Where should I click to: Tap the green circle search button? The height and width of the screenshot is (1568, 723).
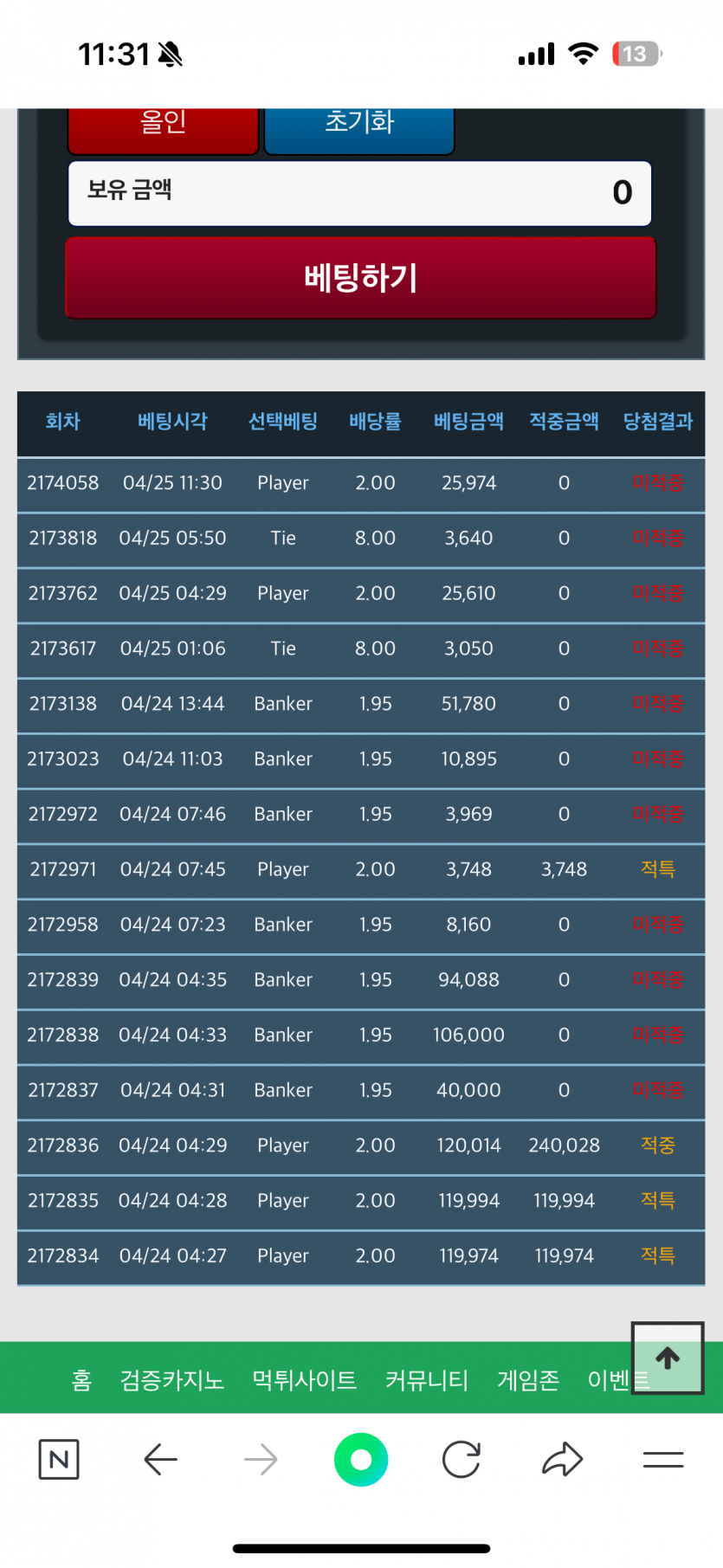coord(361,1460)
